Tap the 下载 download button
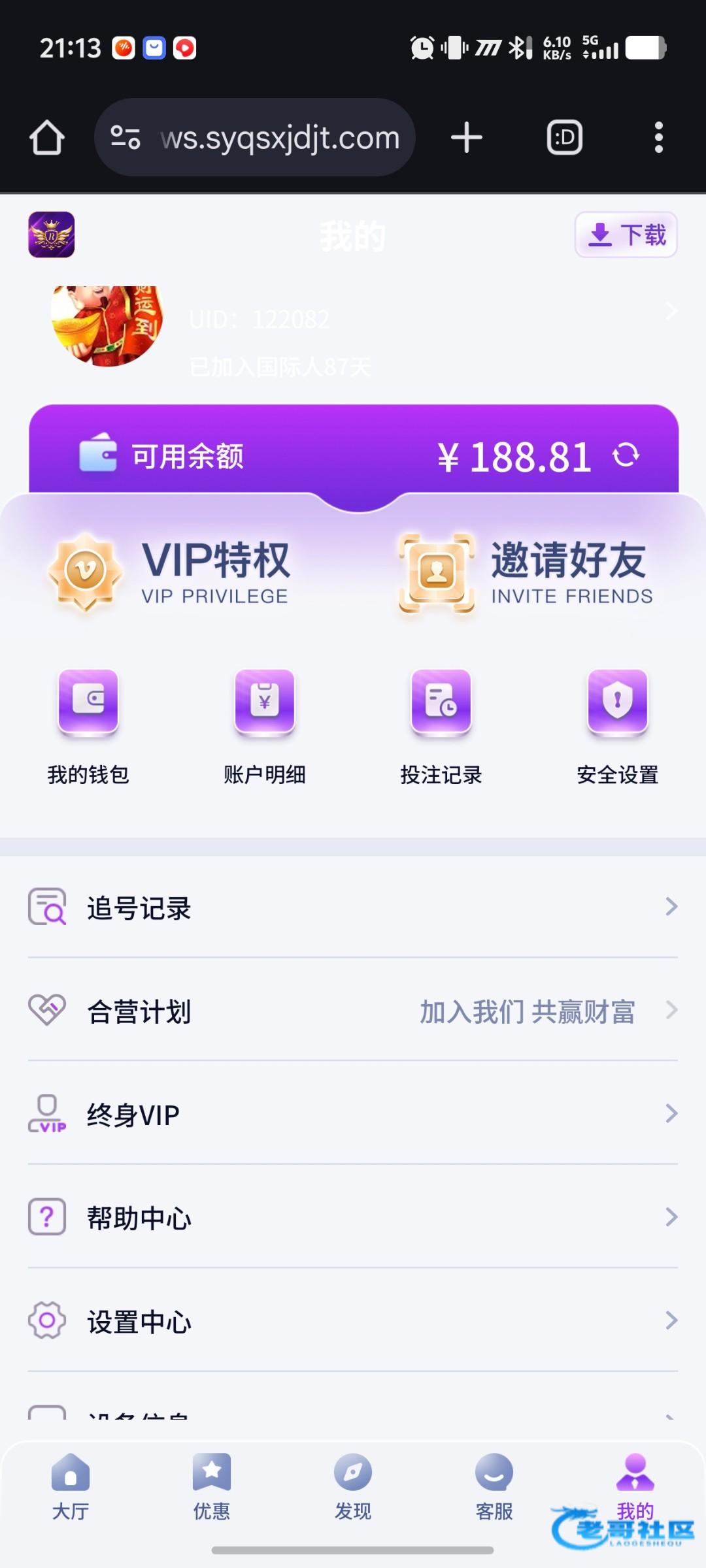Screen dimensions: 706x1568 click(x=626, y=235)
